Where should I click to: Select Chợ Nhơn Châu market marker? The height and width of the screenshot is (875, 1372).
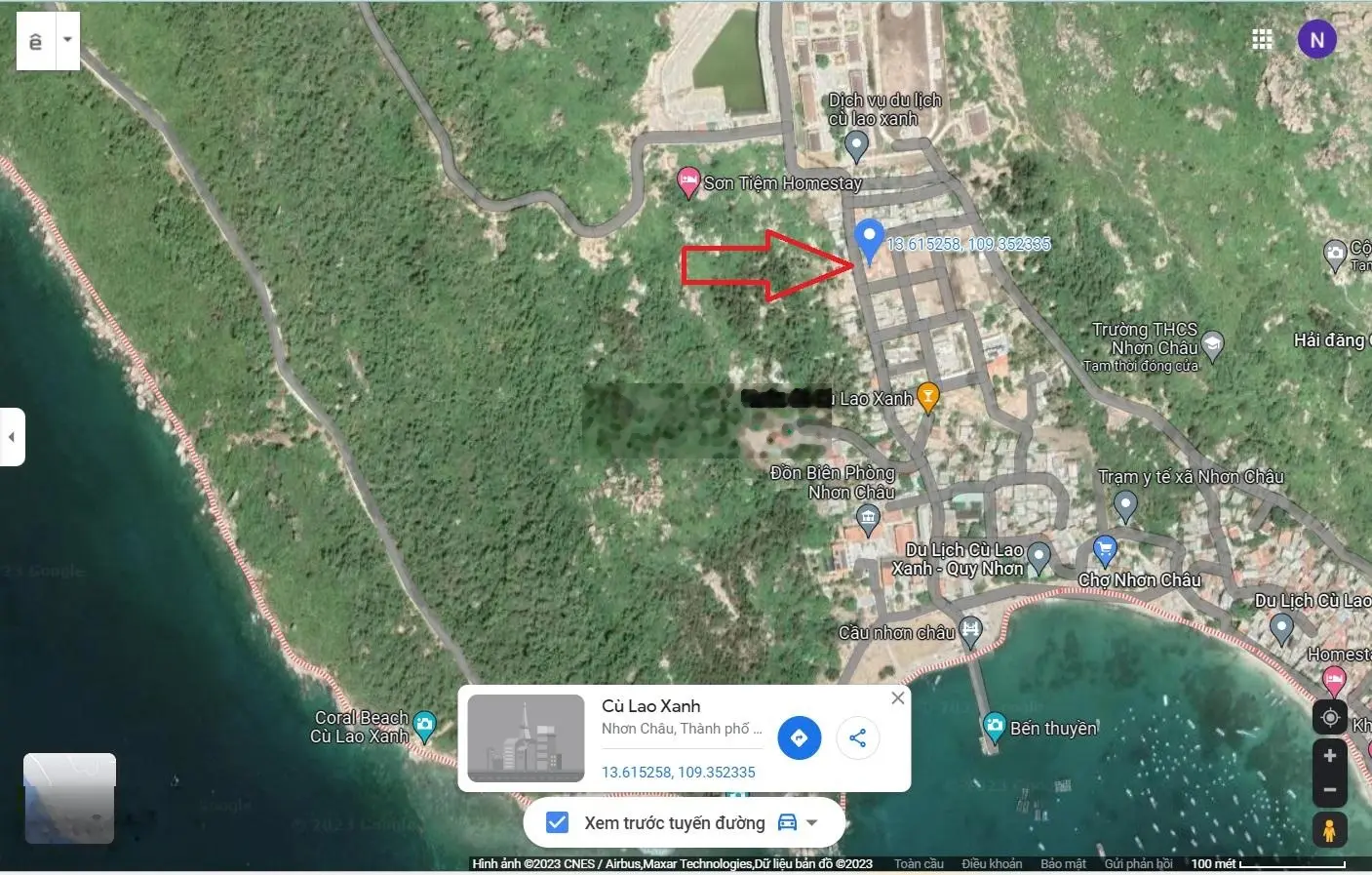click(1104, 550)
